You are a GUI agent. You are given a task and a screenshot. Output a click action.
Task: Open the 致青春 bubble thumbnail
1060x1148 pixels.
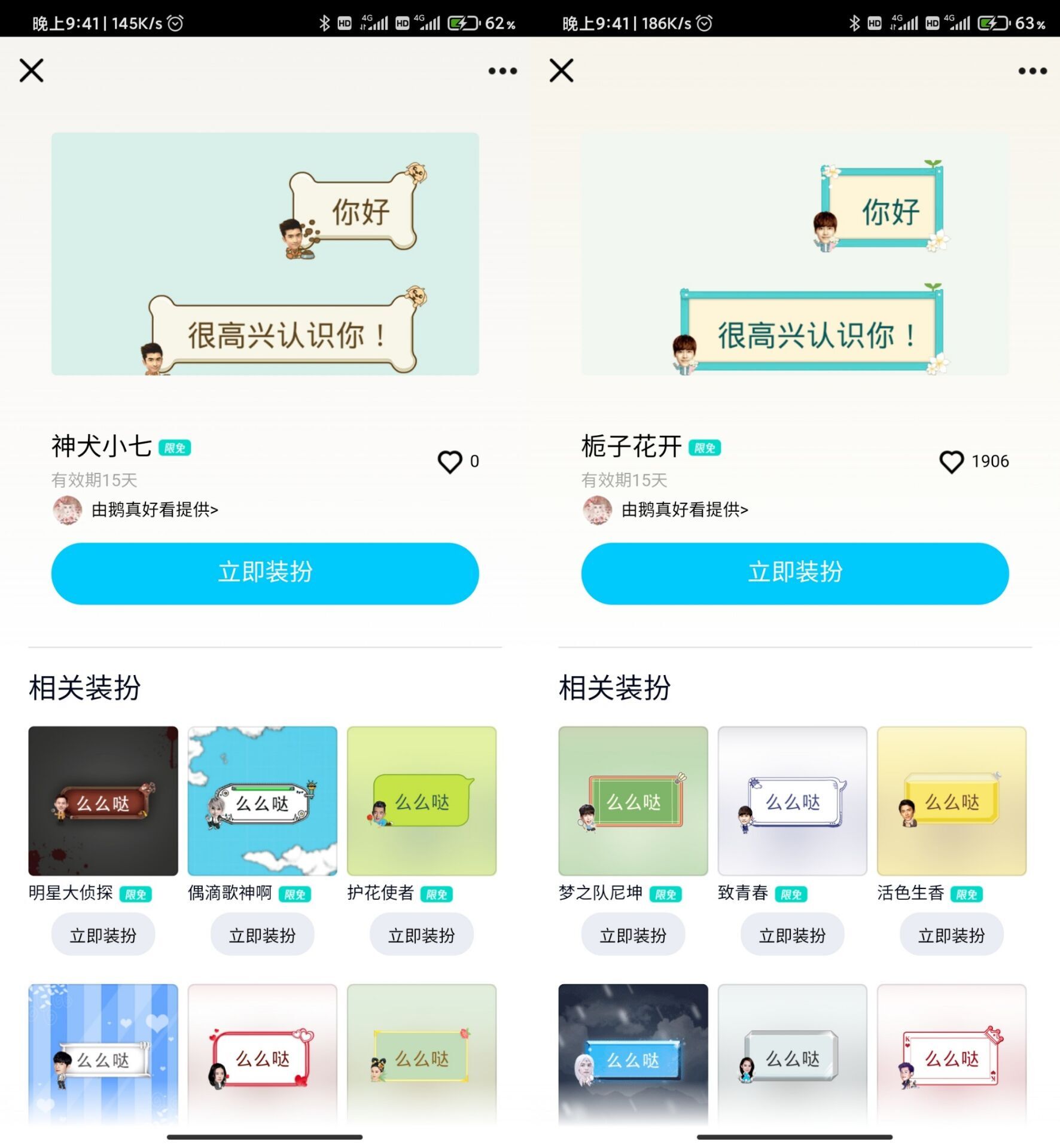[793, 801]
